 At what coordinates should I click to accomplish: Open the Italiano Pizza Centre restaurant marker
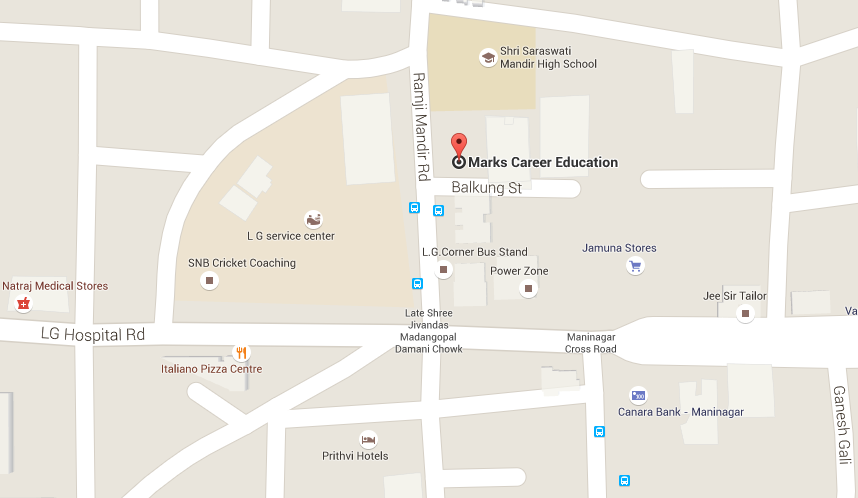(240, 352)
